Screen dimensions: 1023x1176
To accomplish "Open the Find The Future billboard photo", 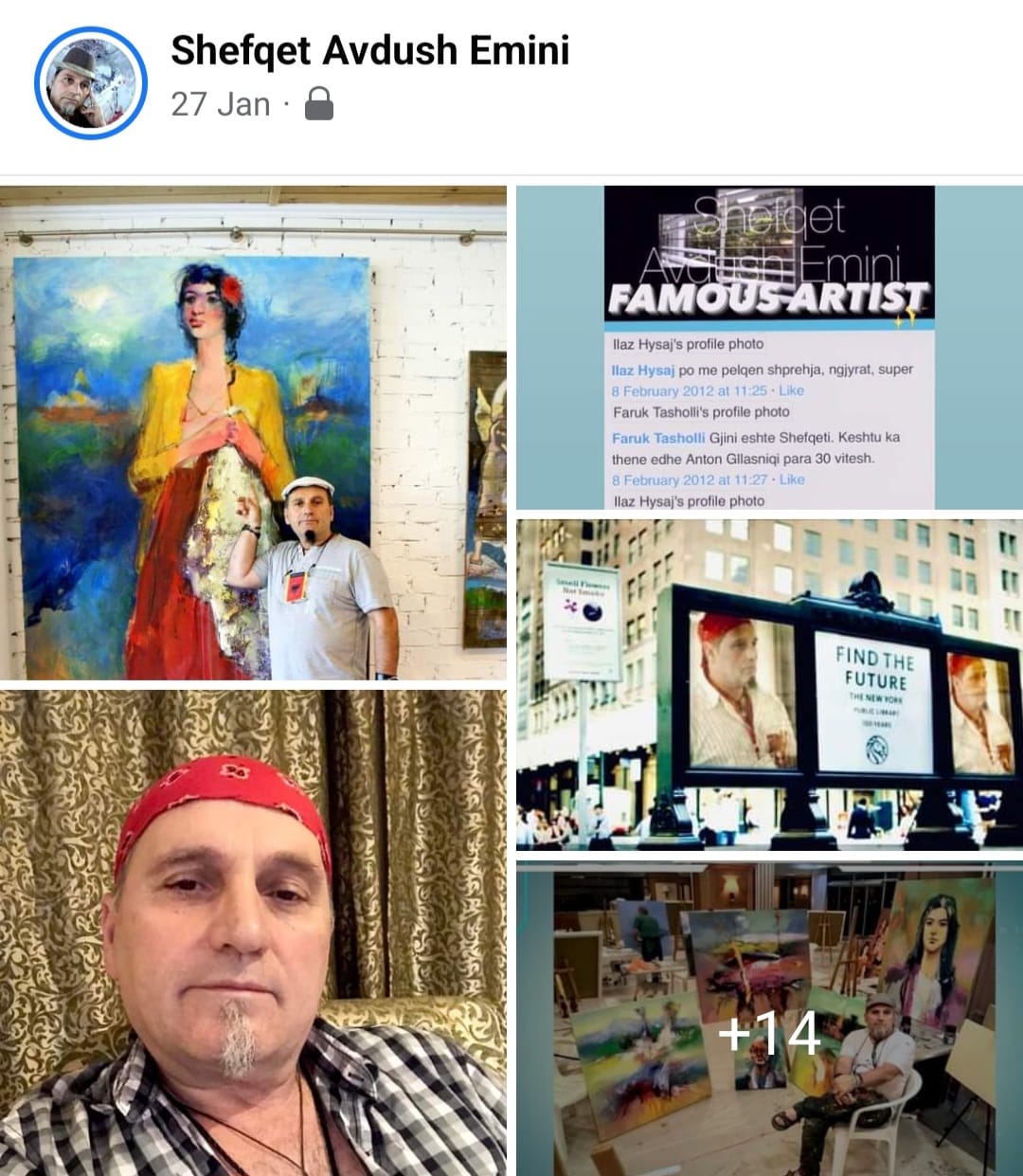I will pyautogui.click(x=769, y=684).
